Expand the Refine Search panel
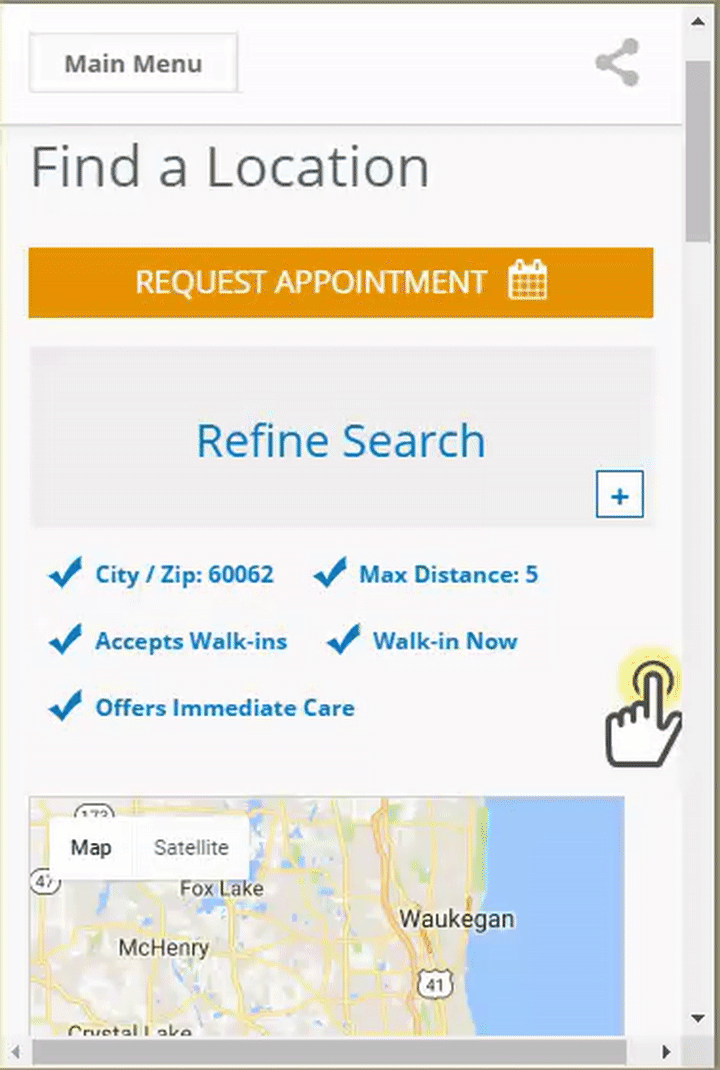Screen dimensions: 720x1070 [619, 496]
